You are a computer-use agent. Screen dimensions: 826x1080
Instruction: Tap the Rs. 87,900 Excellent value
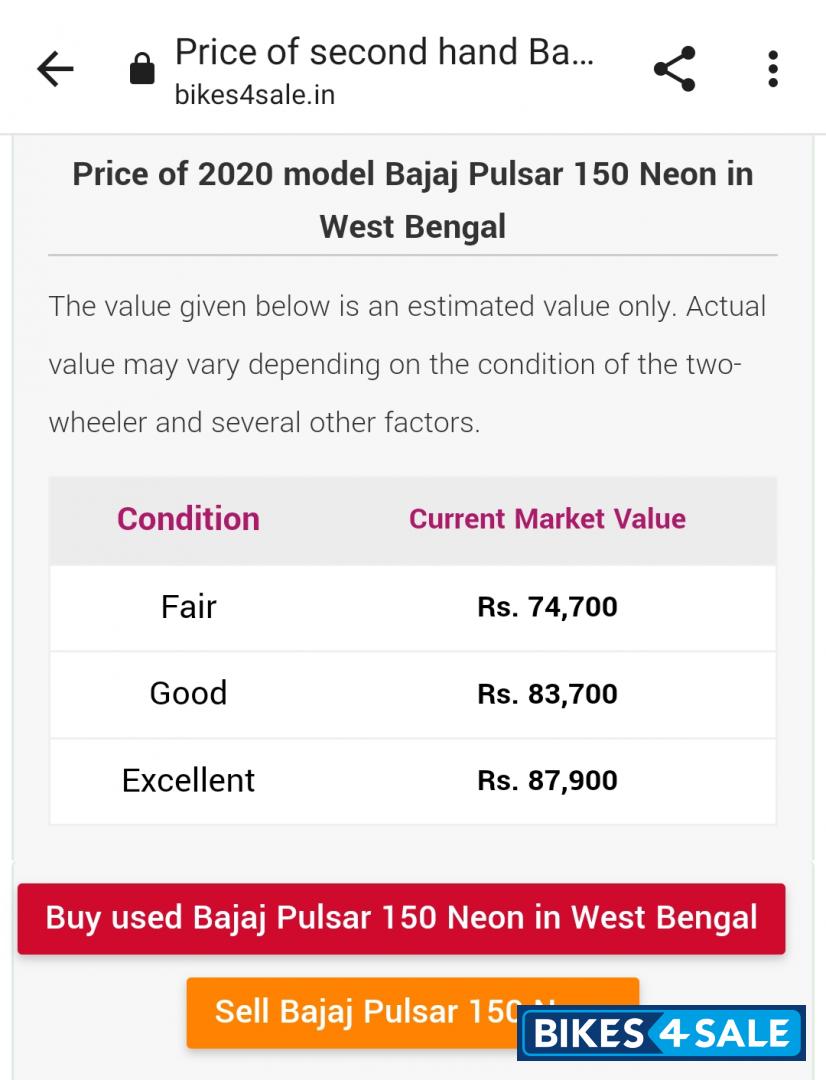pyautogui.click(x=546, y=781)
